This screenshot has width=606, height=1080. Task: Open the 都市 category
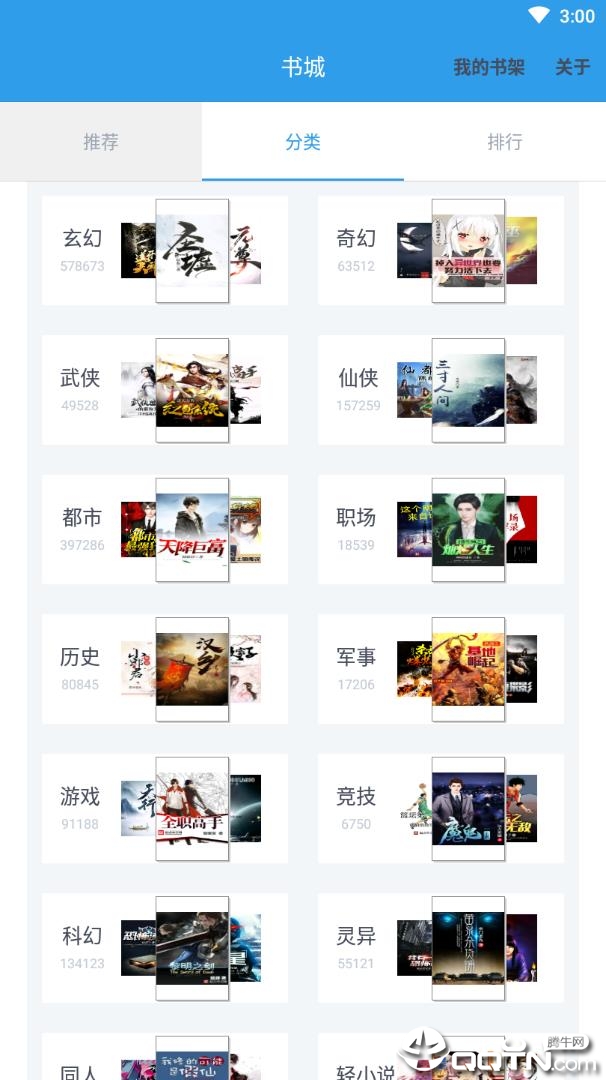(x=165, y=530)
